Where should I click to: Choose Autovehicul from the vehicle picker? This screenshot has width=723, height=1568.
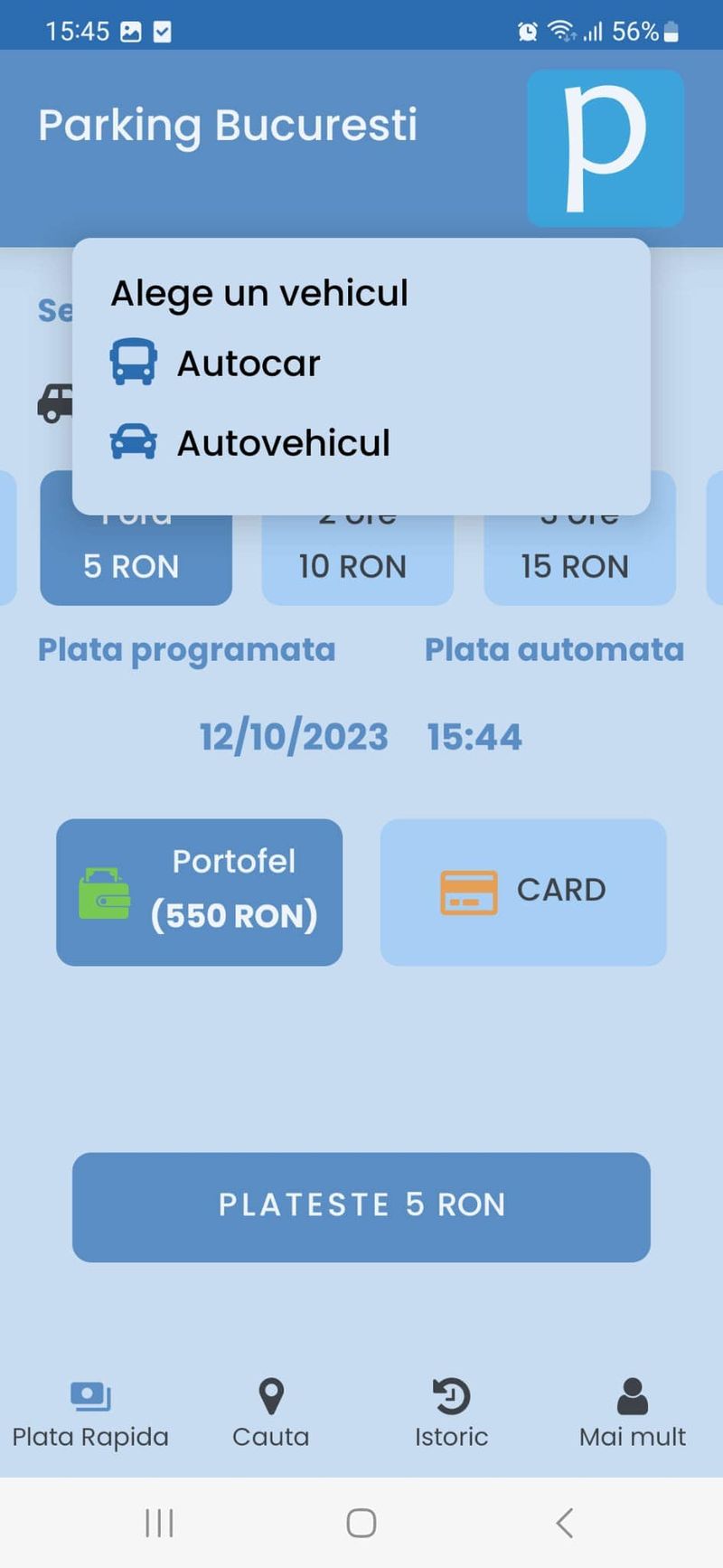[x=284, y=441]
